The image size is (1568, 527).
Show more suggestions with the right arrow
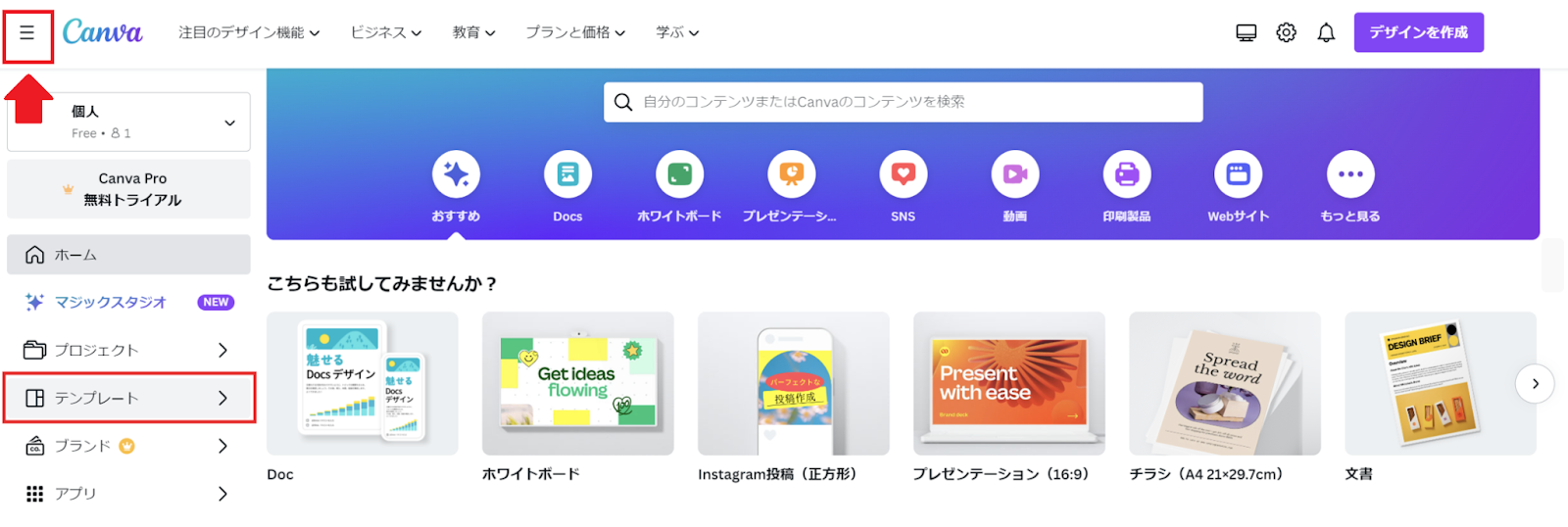(x=1534, y=384)
